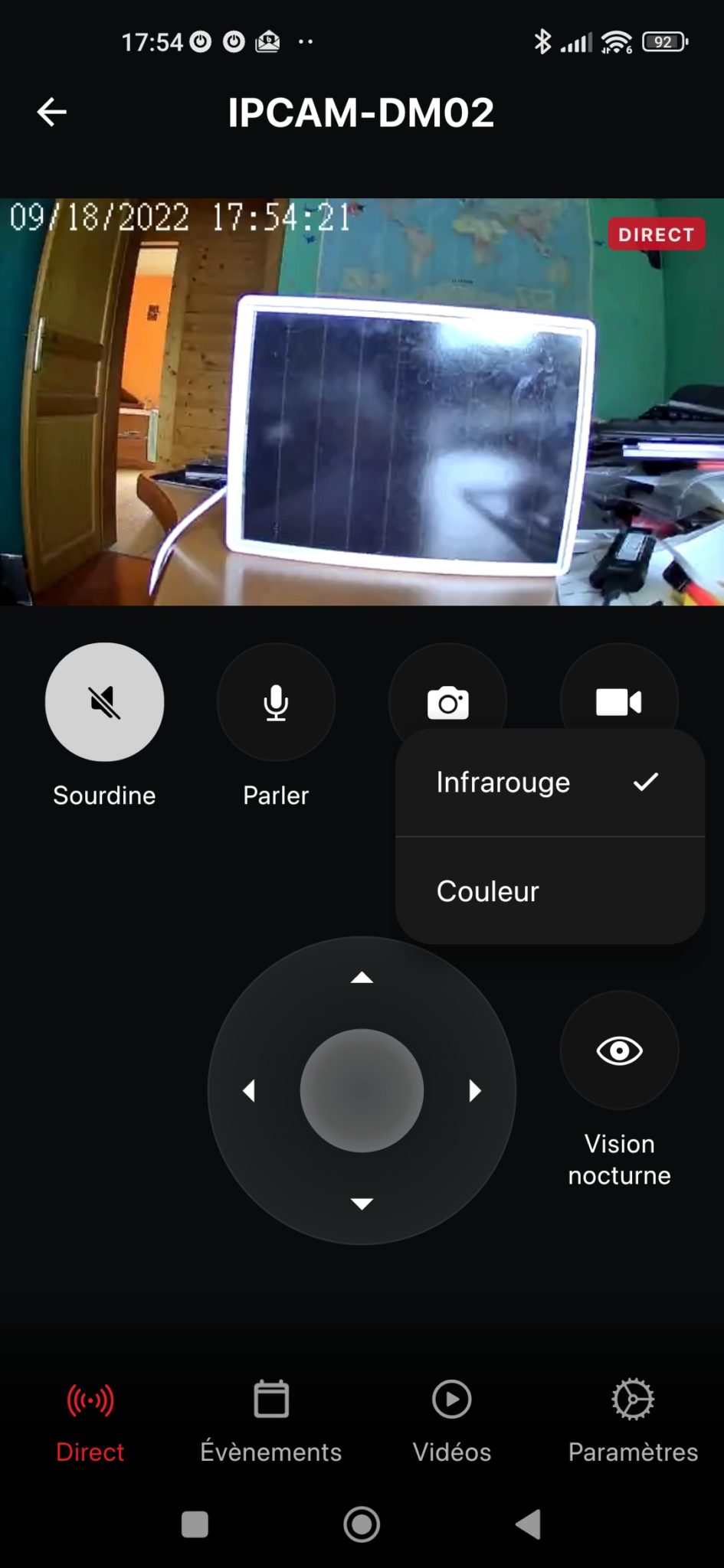Open the system recent apps view
This screenshot has width=724, height=1568.
click(195, 1524)
